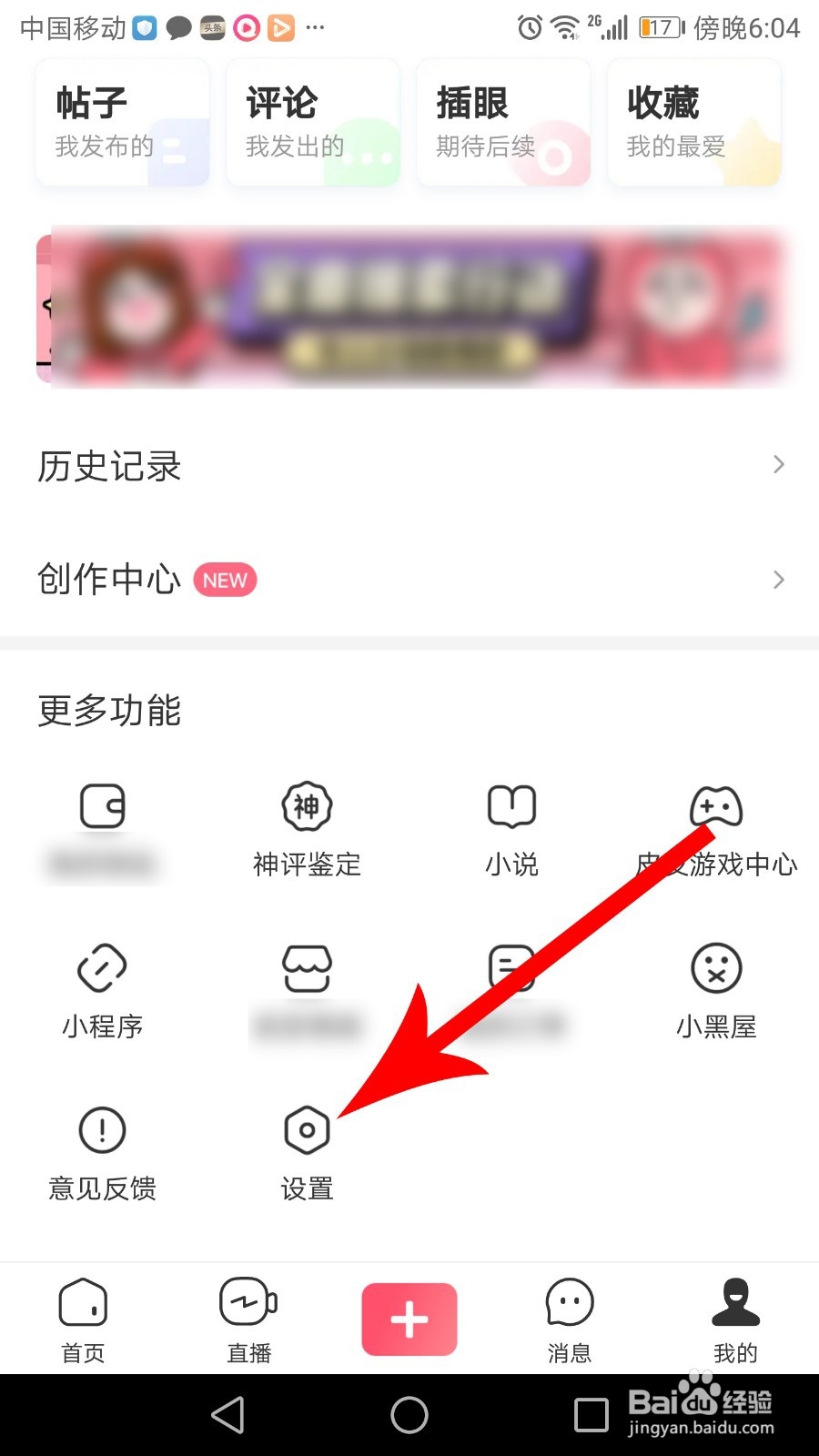Select the 我的 profile tab
819x1456 pixels.
point(735,1319)
